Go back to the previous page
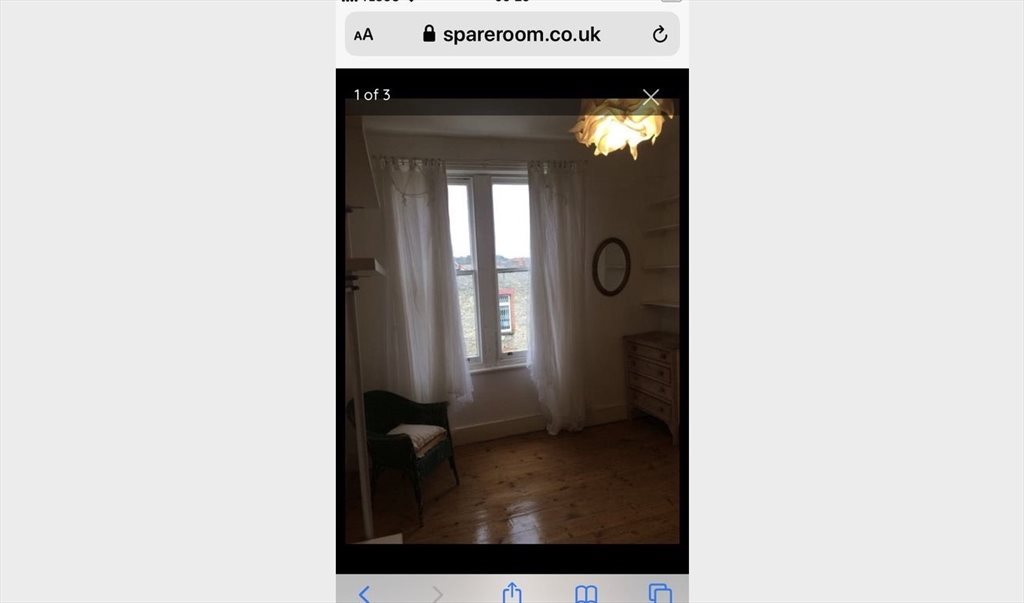The height and width of the screenshot is (603, 1024). (364, 593)
